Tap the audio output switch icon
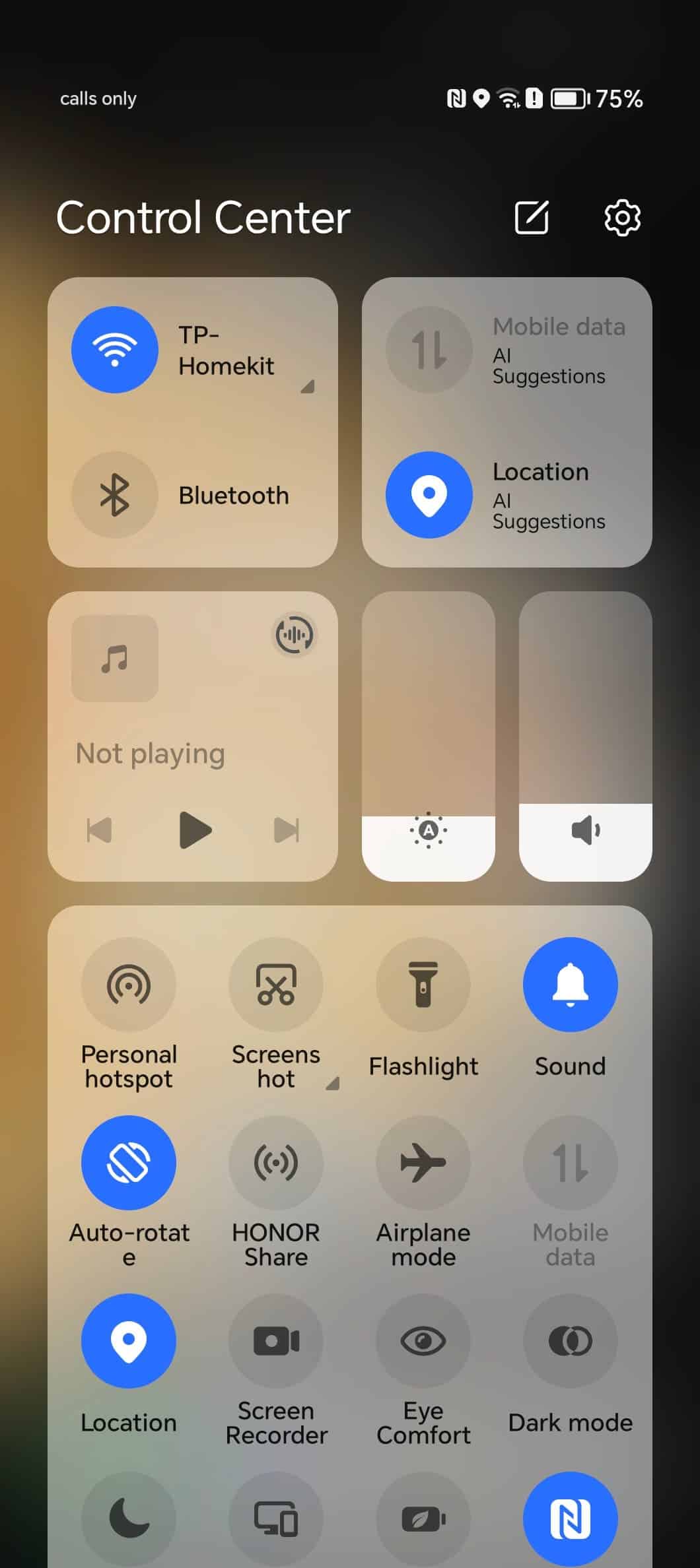The height and width of the screenshot is (1568, 700). pos(295,635)
